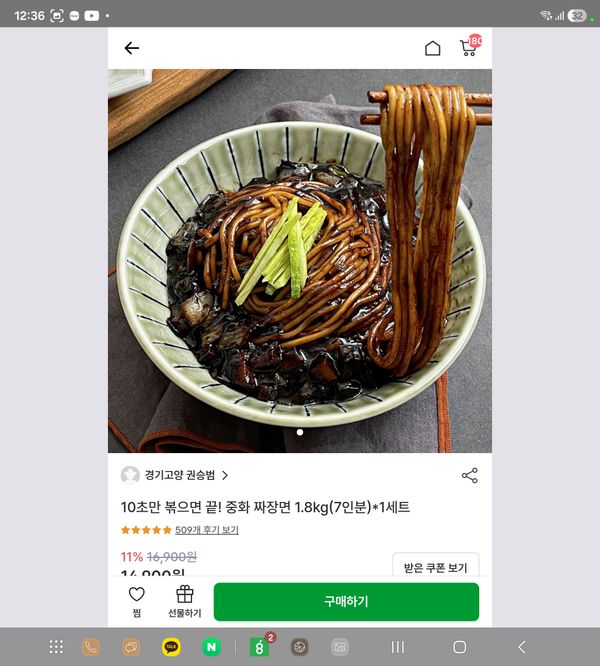Show recent apps
The height and width of the screenshot is (666, 600).
[398, 647]
